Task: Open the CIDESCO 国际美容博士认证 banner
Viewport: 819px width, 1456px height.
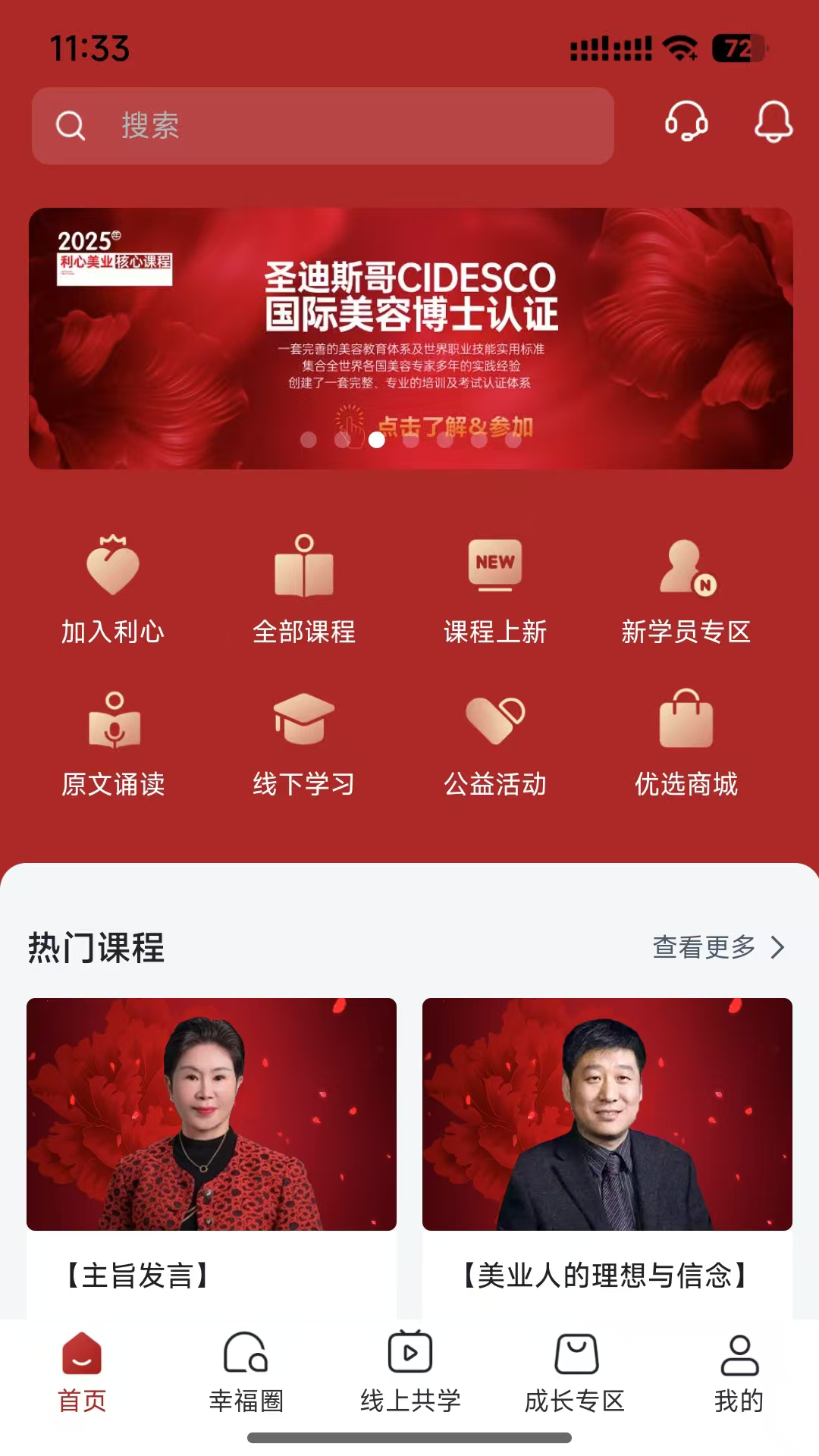Action: (411, 338)
